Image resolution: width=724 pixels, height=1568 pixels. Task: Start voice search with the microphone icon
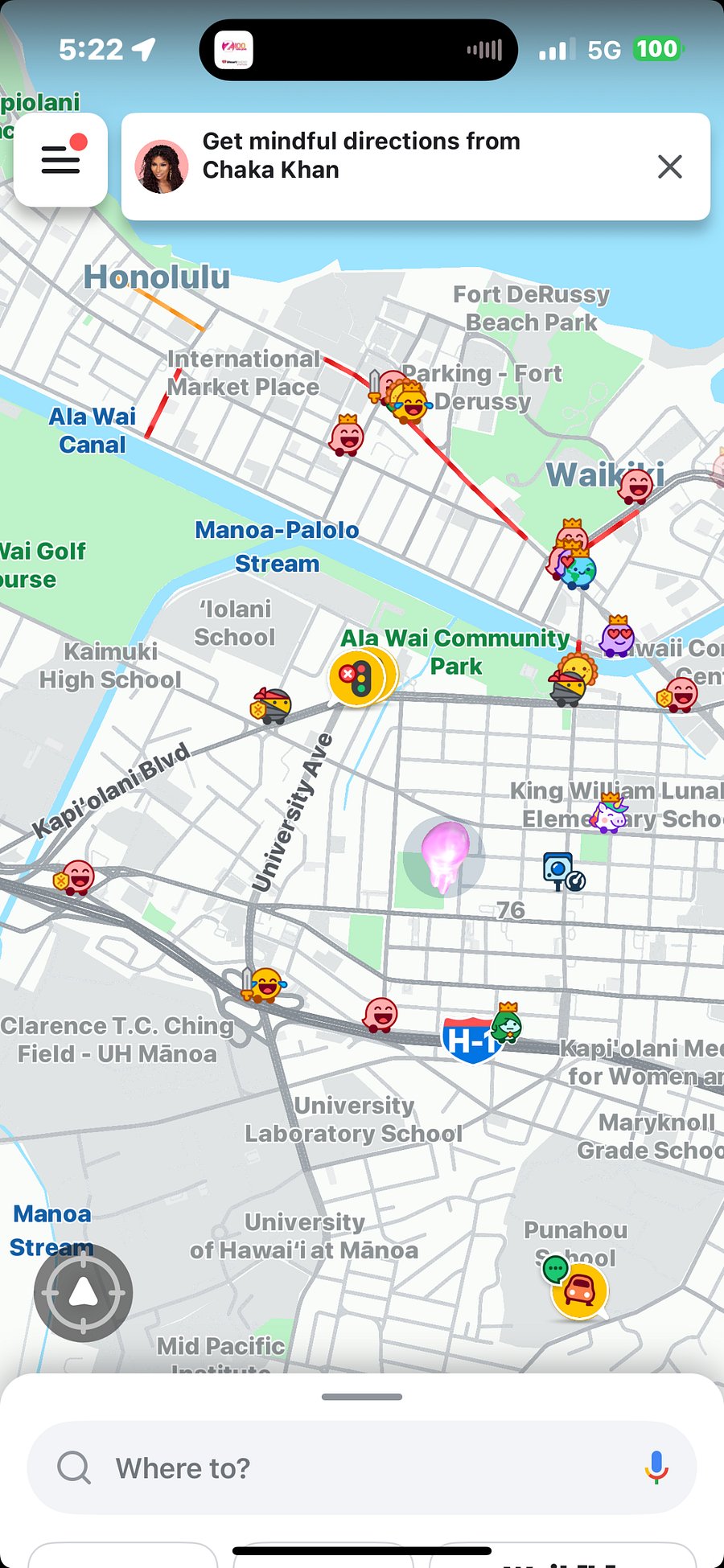(656, 1467)
